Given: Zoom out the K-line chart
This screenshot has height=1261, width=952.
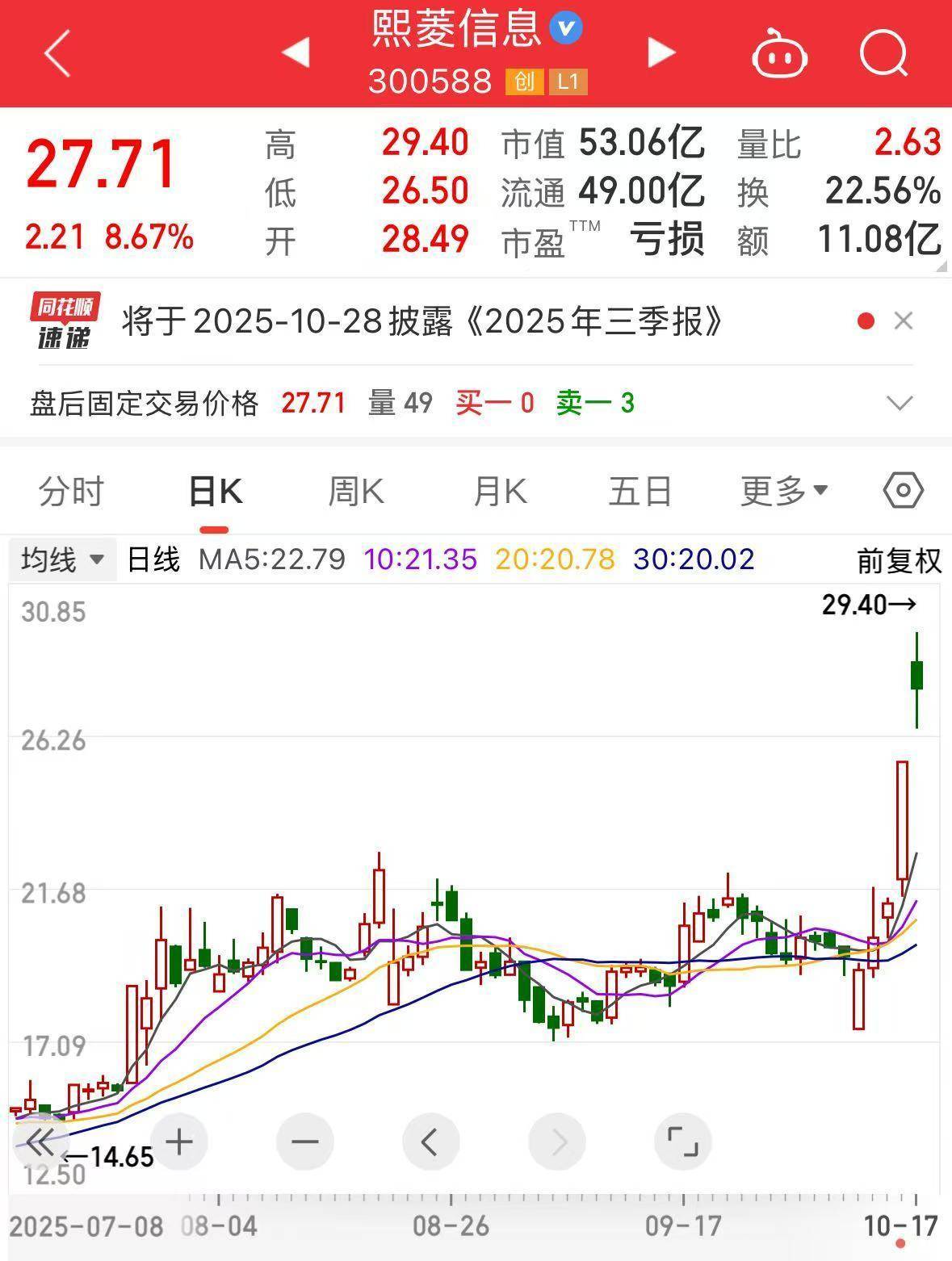Looking at the screenshot, I should pyautogui.click(x=305, y=1142).
